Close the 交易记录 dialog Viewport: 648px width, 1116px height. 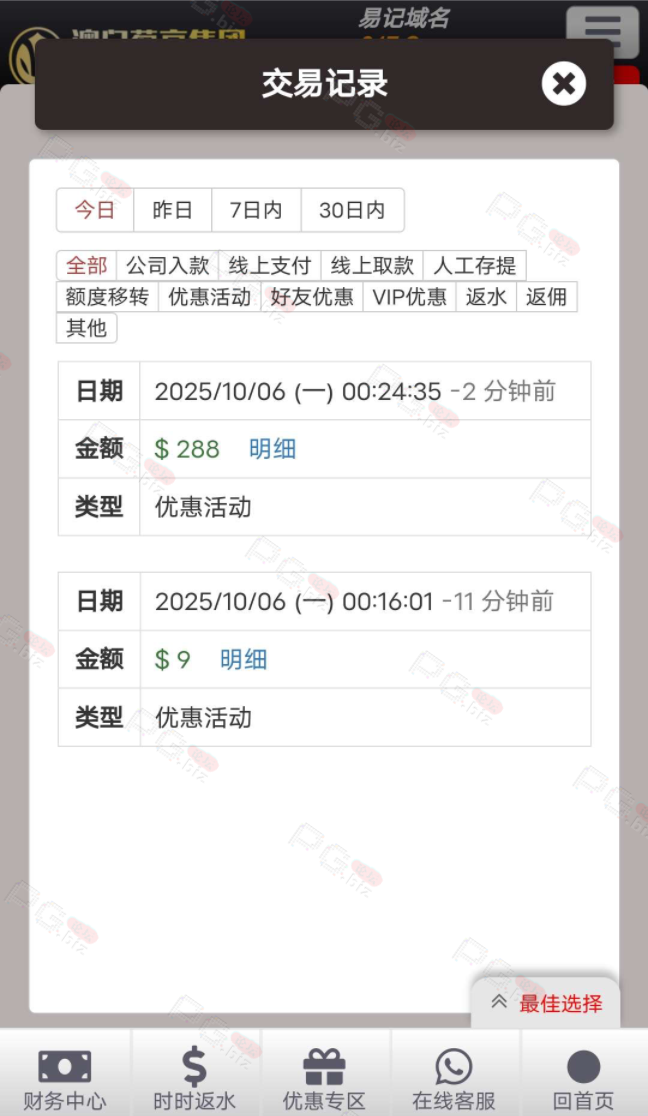point(563,84)
